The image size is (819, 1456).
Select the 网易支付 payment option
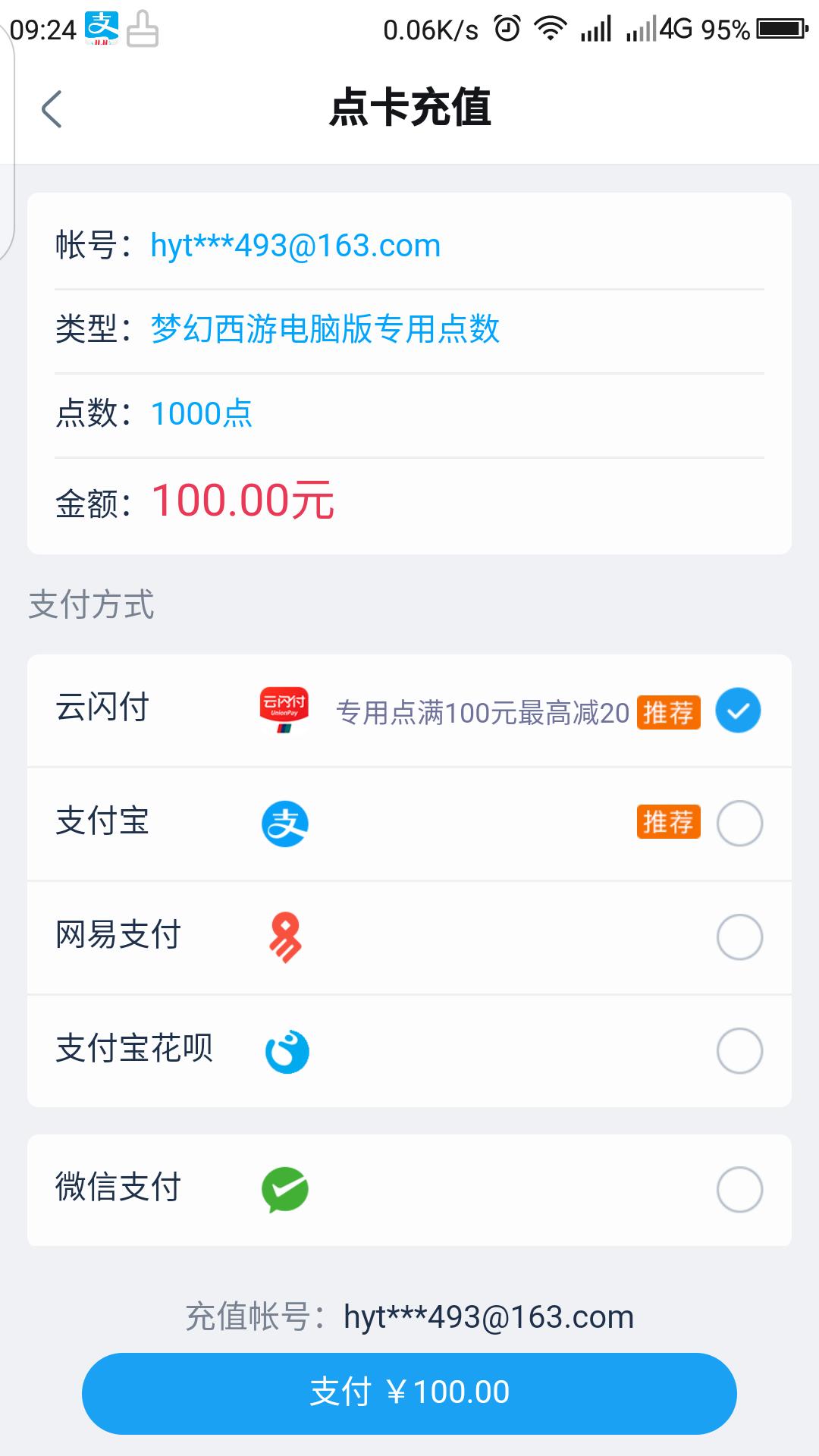(409, 937)
